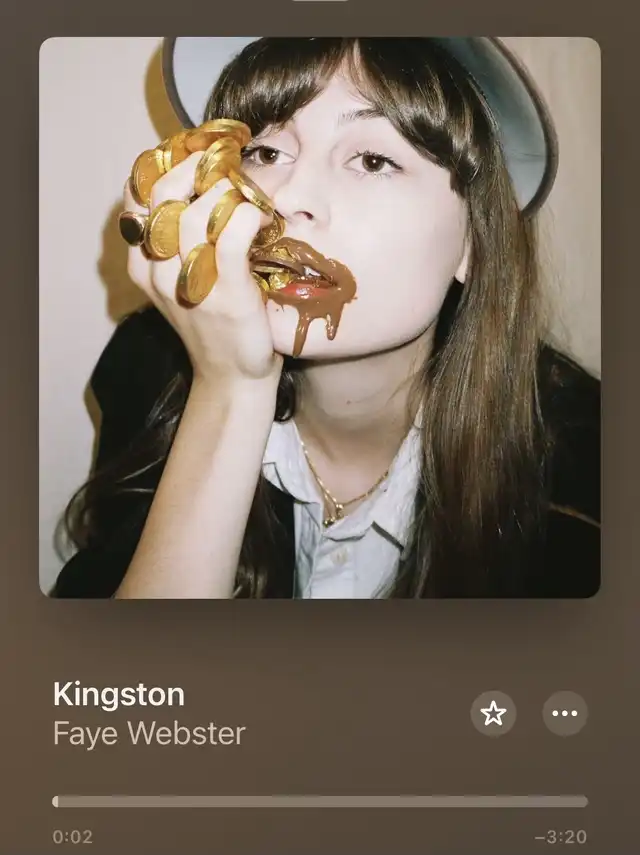Tap the Kingston album artwork

point(320,318)
